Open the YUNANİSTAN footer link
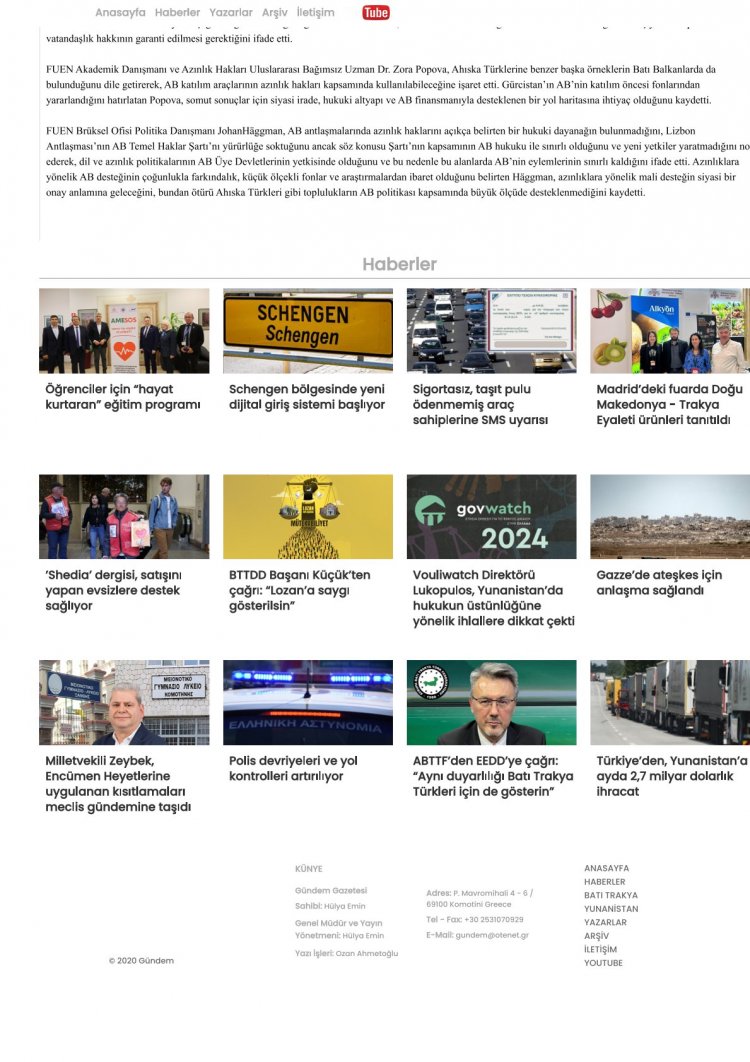Image resolution: width=750 pixels, height=1062 pixels. (x=611, y=909)
